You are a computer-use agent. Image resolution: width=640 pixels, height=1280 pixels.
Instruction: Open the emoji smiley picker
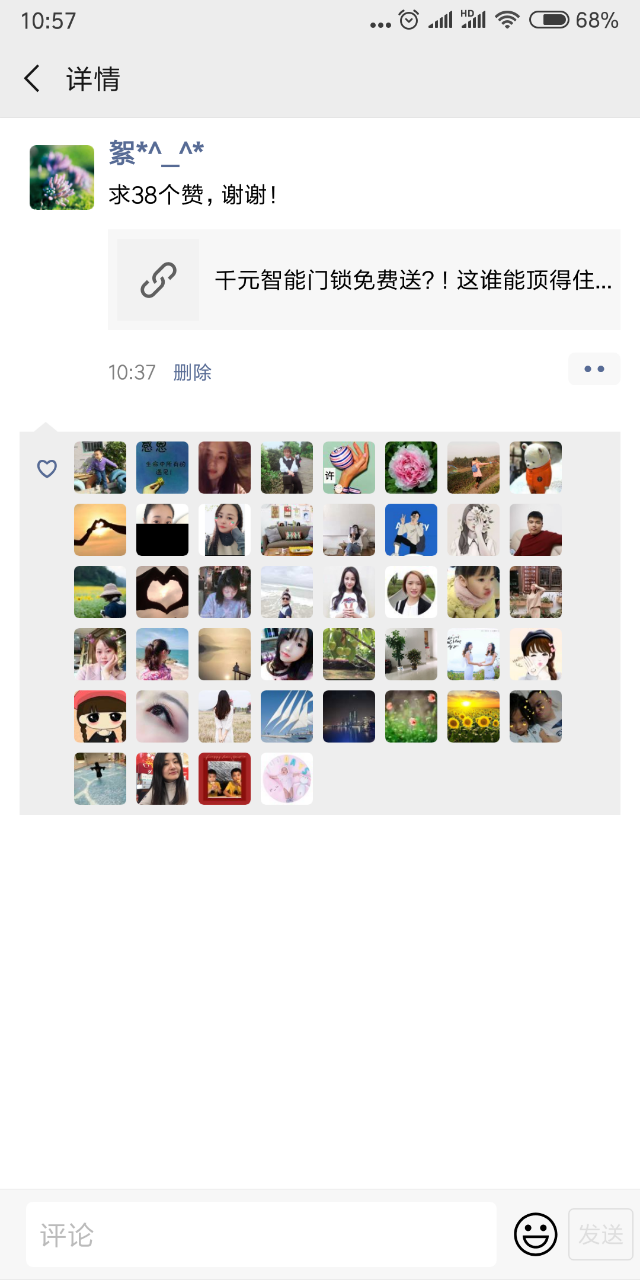tap(535, 1235)
